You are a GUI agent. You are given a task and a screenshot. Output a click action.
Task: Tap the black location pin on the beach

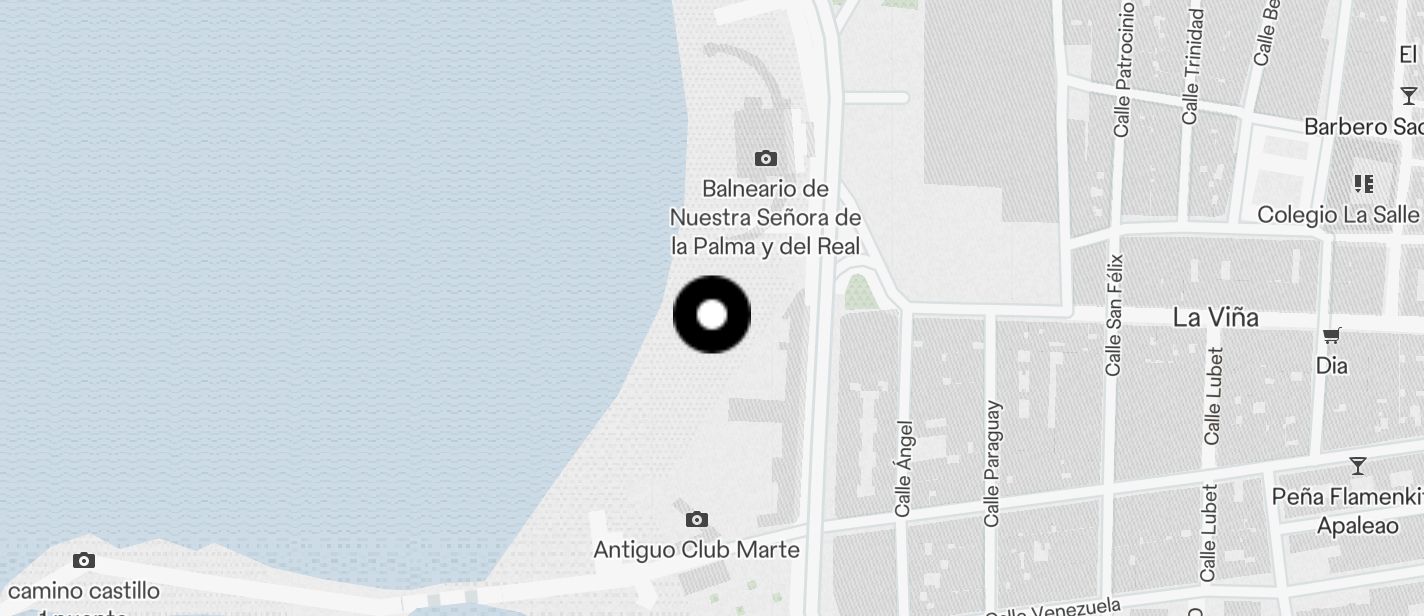(711, 315)
